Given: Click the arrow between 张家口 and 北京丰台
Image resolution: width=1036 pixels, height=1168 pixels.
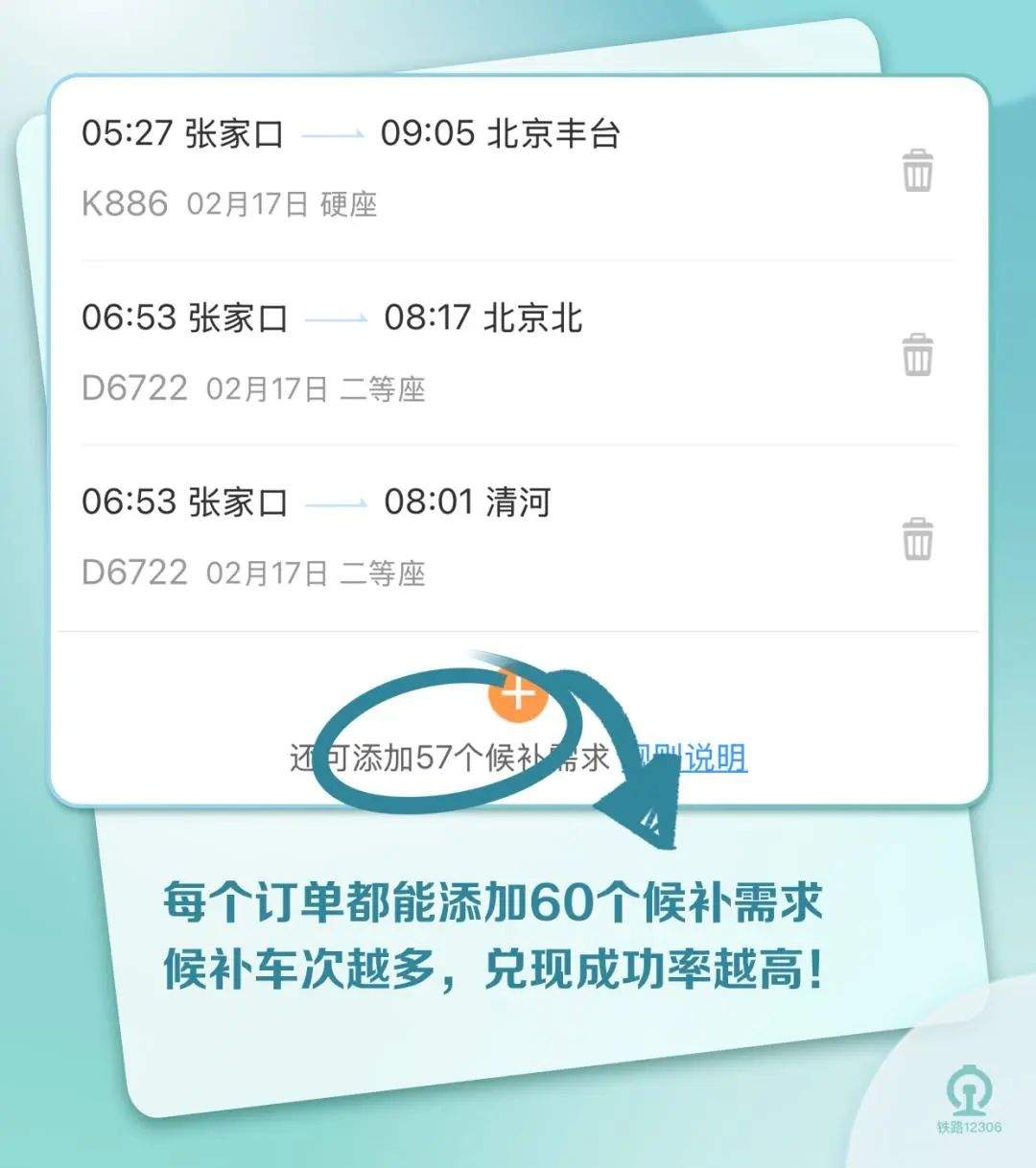Looking at the screenshot, I should click(x=333, y=134).
